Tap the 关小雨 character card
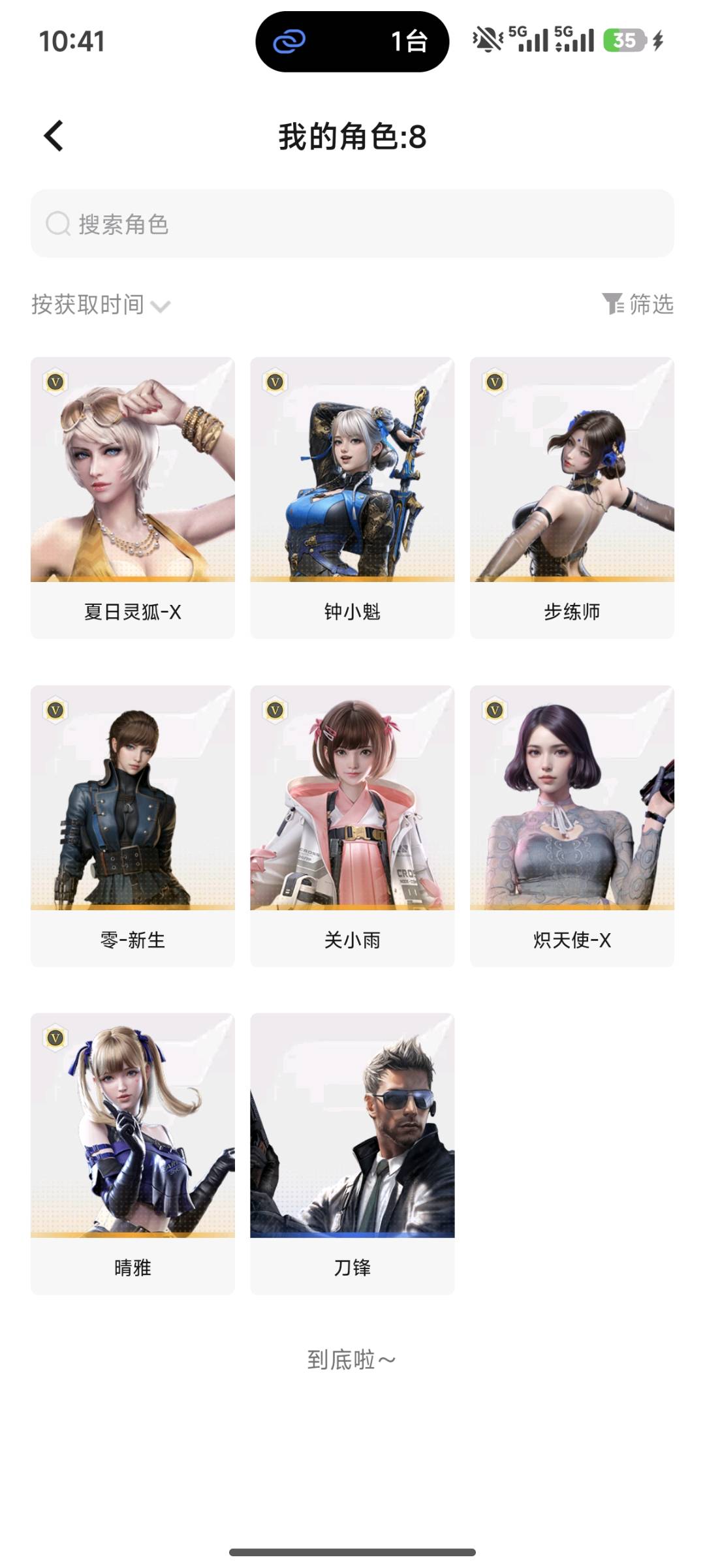705x1568 pixels. point(352,826)
